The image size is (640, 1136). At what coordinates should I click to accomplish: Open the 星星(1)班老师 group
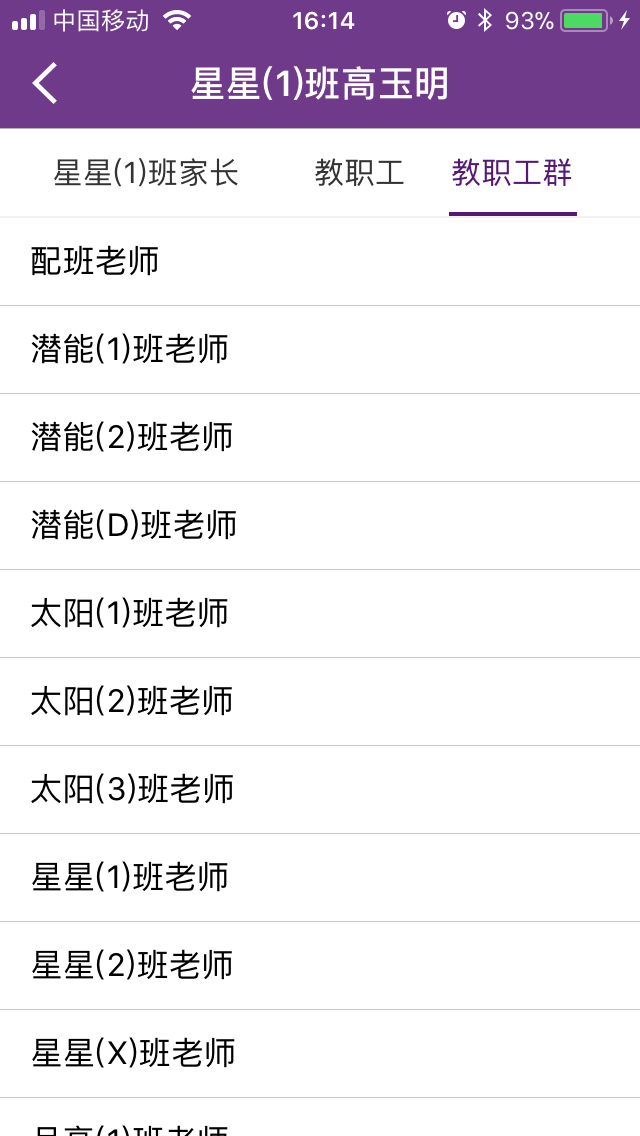coord(320,878)
